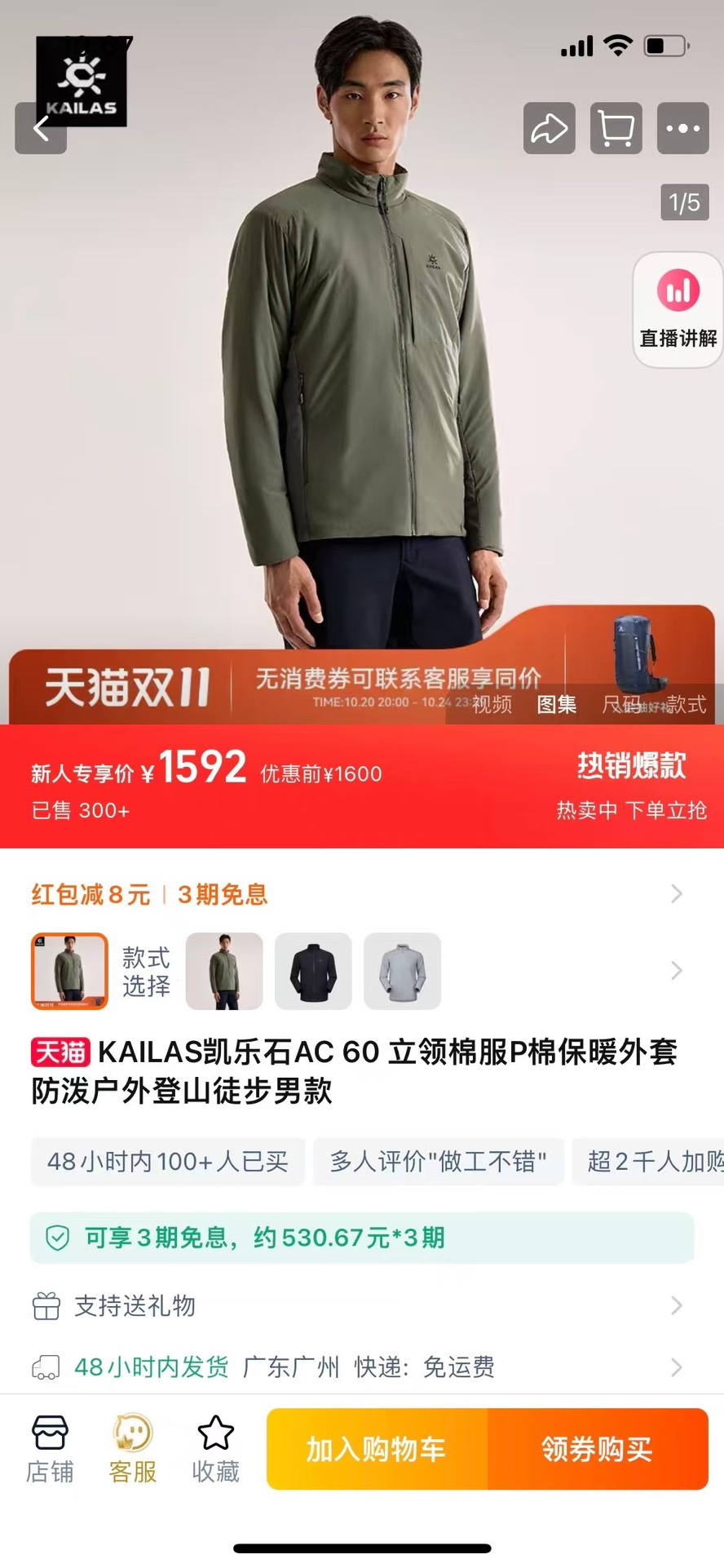Screen dimensions: 724x1568
Task: Expand the 红包减8元 promotion details
Action: (x=676, y=894)
